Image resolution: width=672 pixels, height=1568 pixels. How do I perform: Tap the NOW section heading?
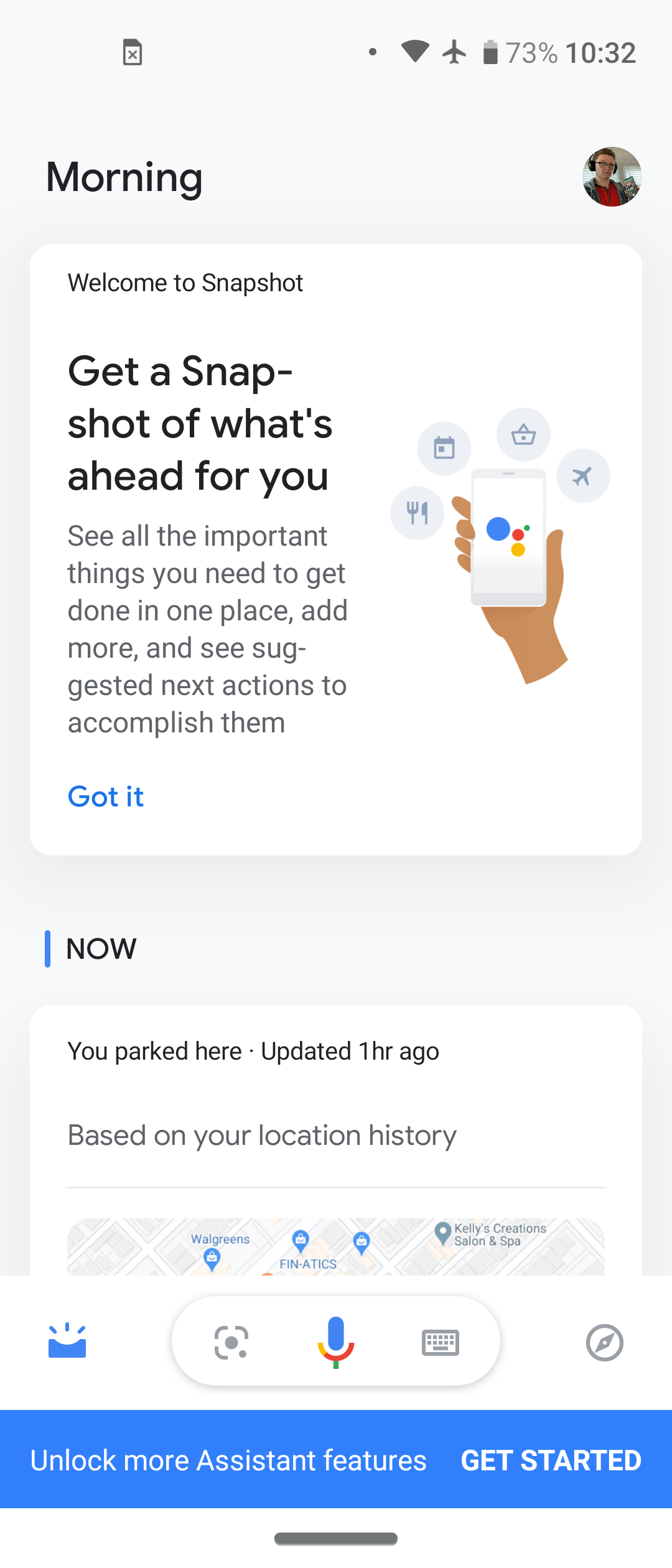(101, 948)
